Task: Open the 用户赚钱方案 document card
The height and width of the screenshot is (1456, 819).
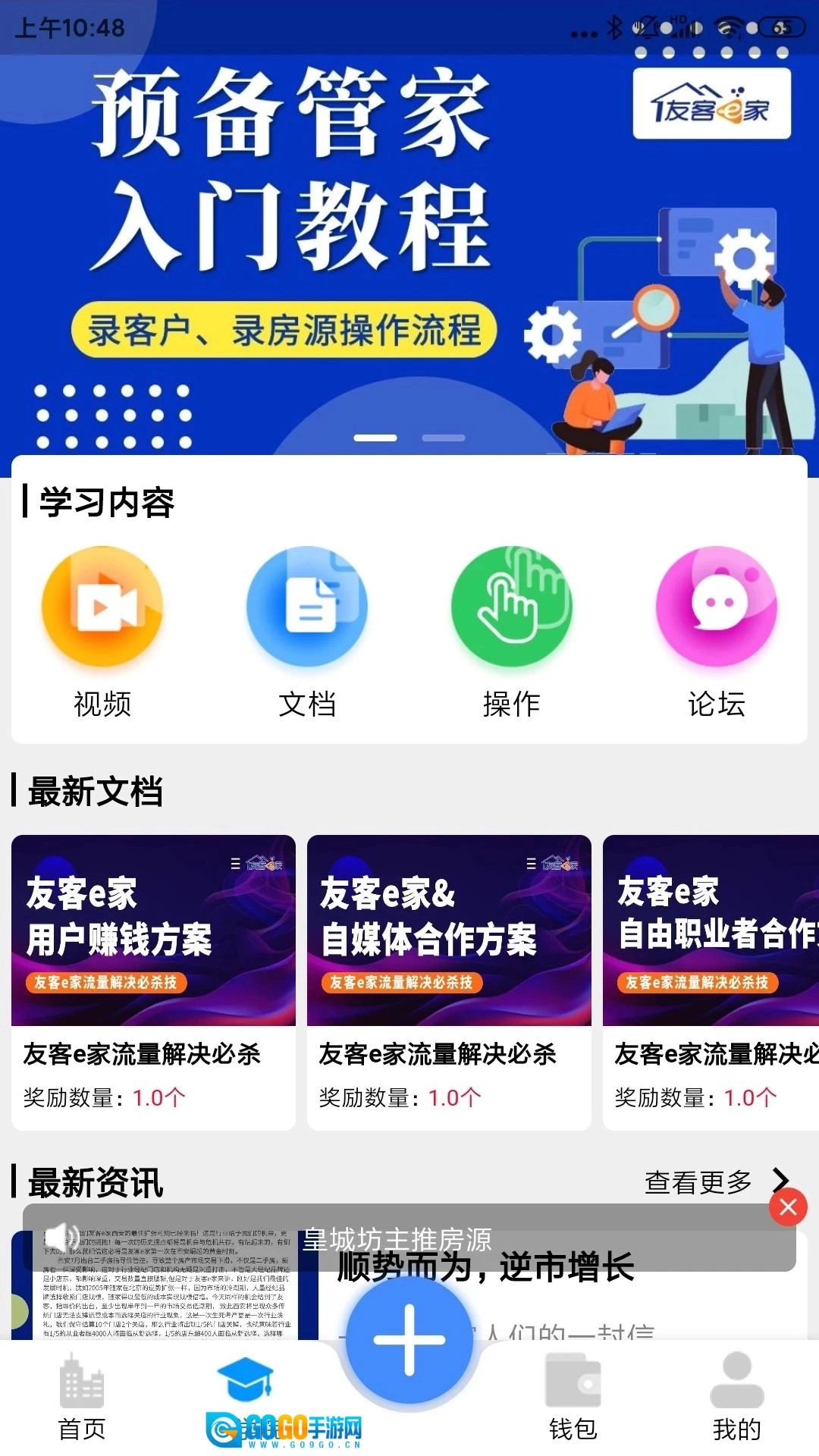Action: click(x=153, y=981)
